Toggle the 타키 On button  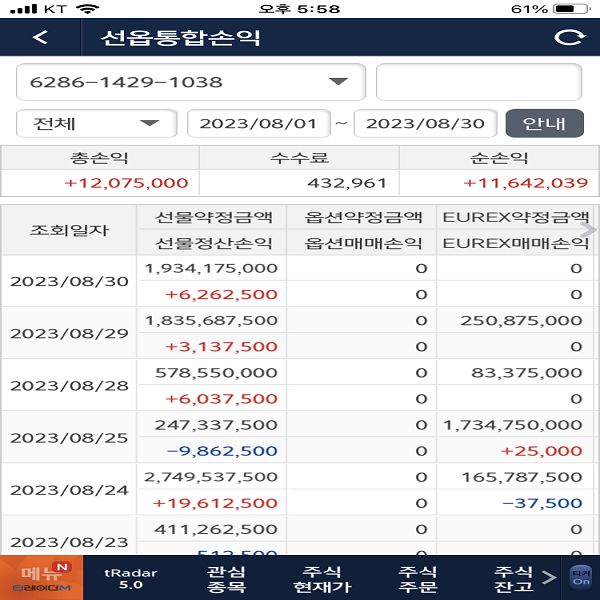tap(581, 578)
